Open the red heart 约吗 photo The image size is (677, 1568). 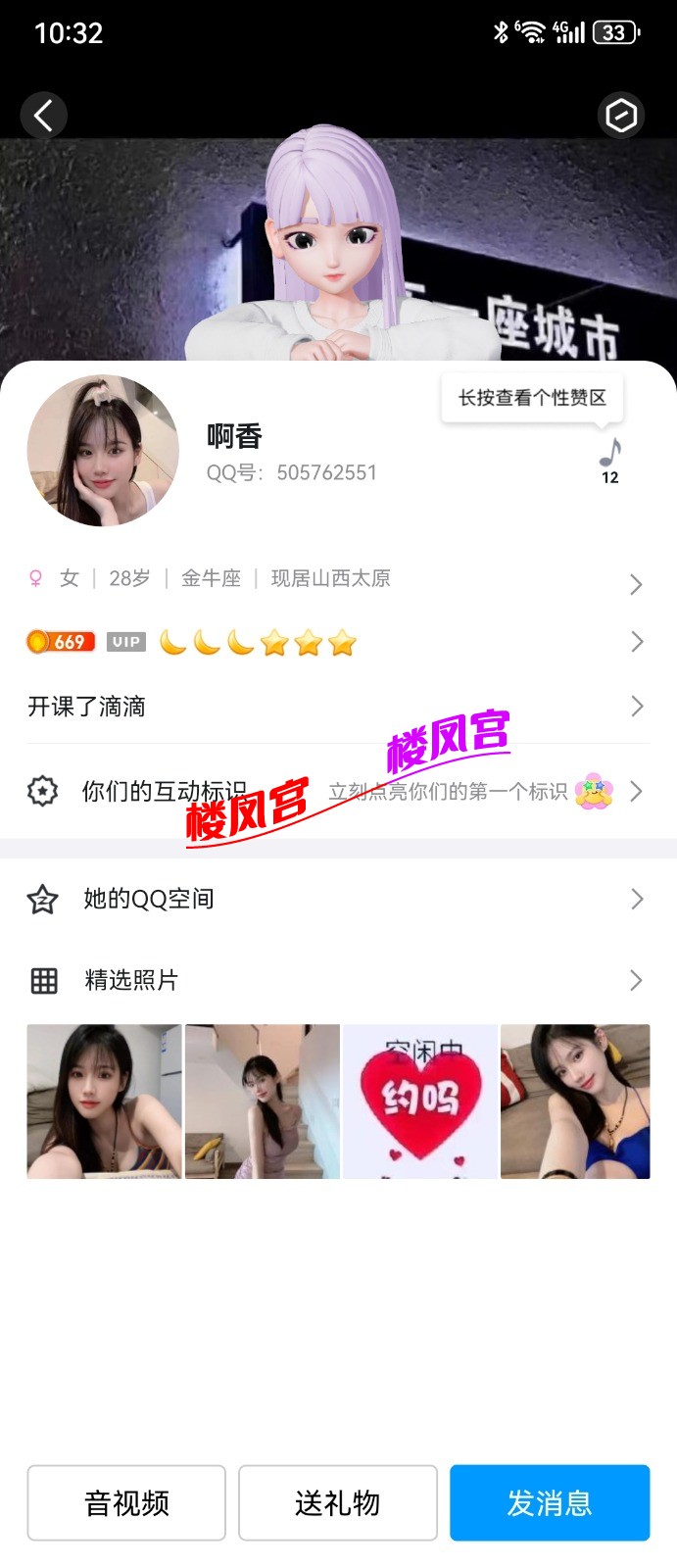point(420,1102)
